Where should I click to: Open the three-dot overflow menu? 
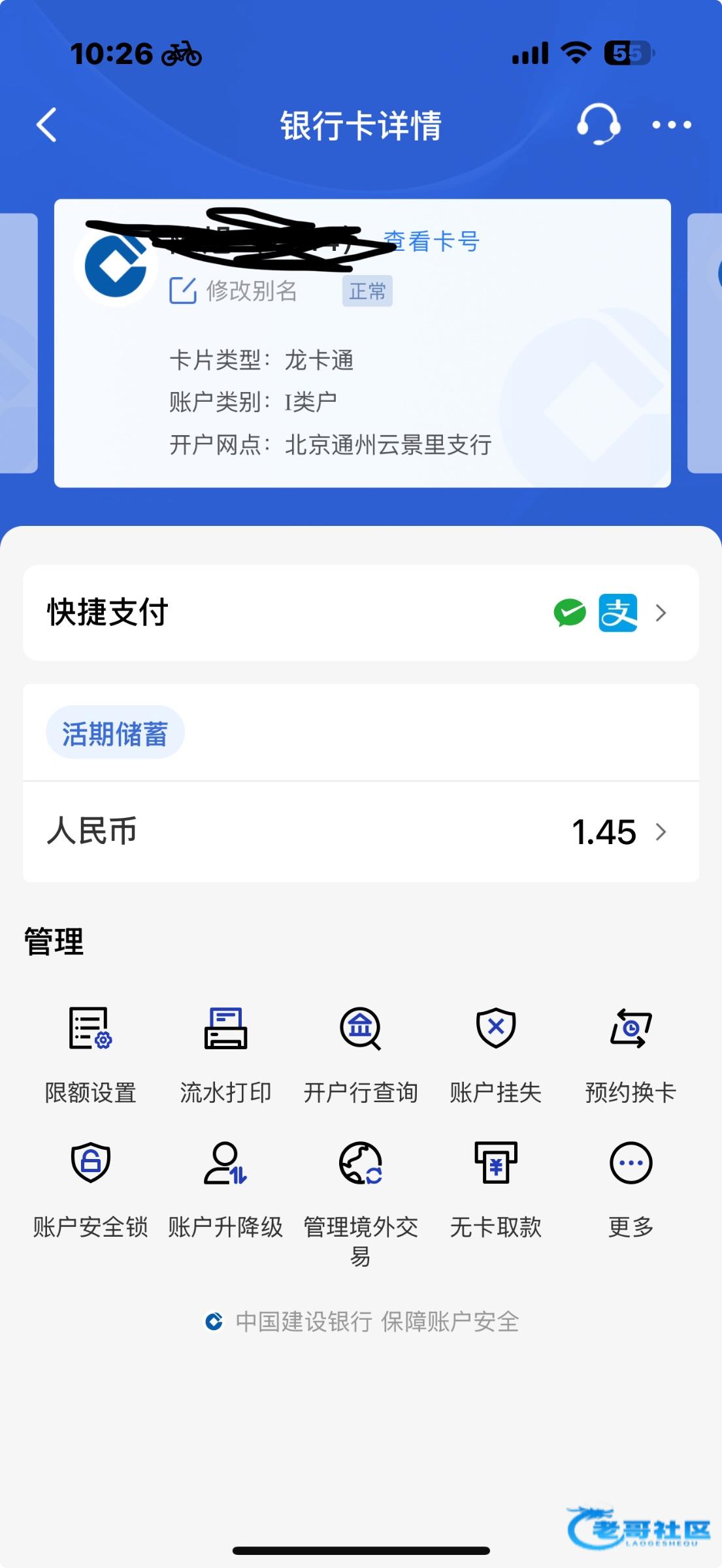[671, 125]
